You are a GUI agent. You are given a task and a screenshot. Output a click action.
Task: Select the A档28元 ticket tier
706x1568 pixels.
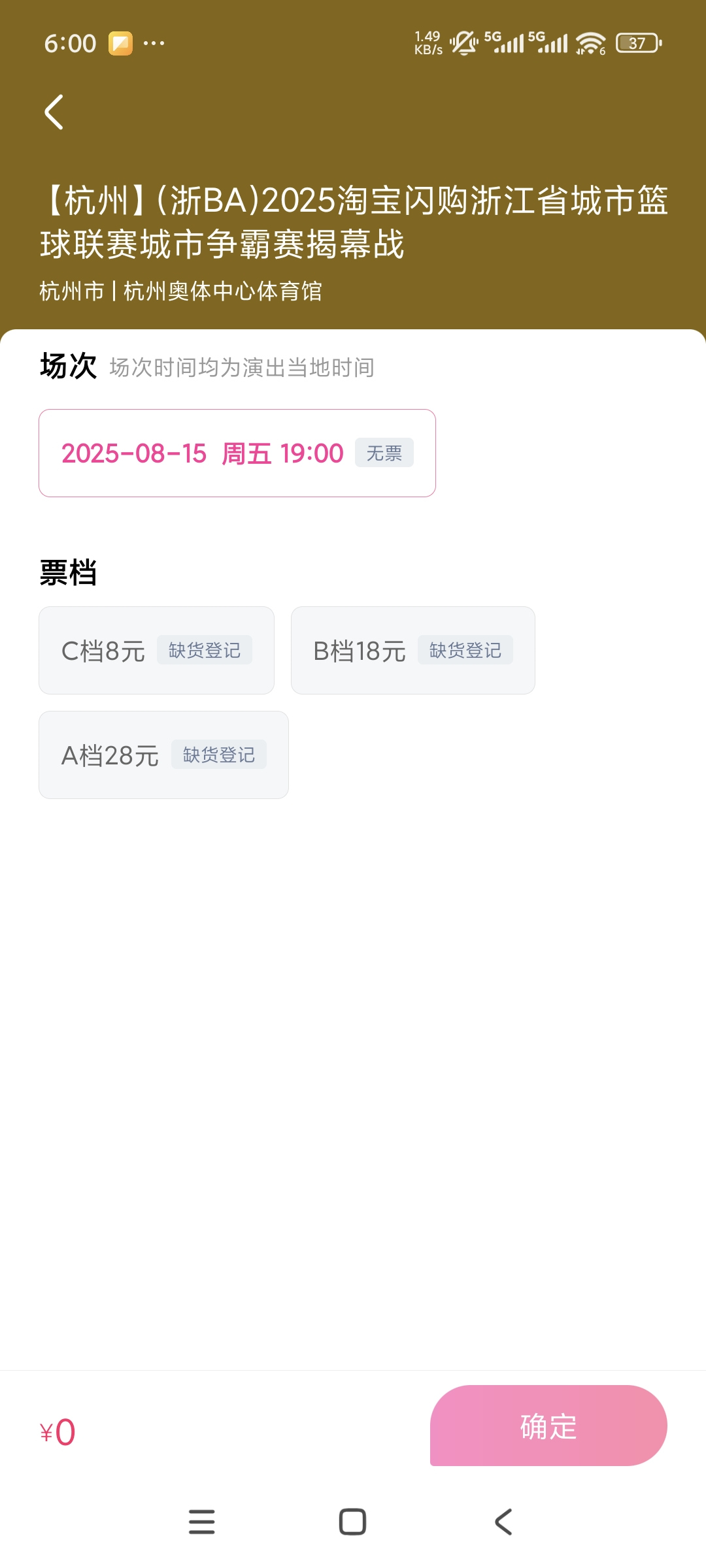click(x=163, y=755)
